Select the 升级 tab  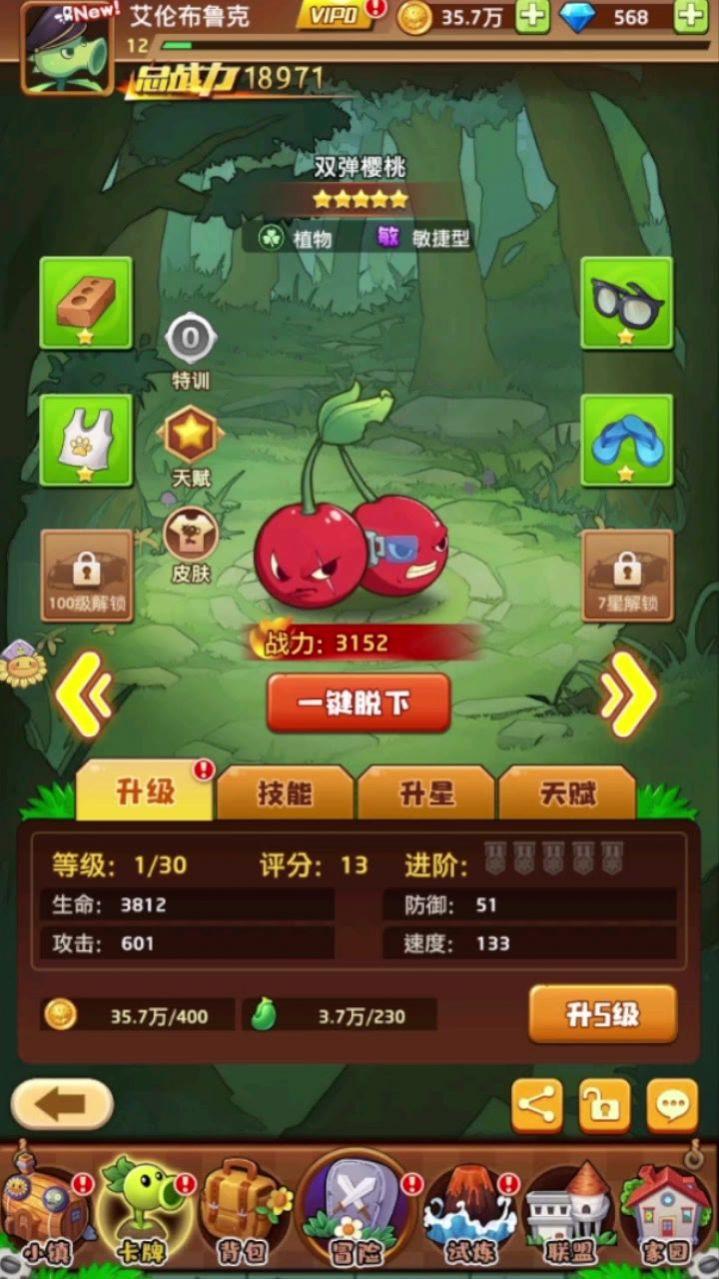coord(145,794)
